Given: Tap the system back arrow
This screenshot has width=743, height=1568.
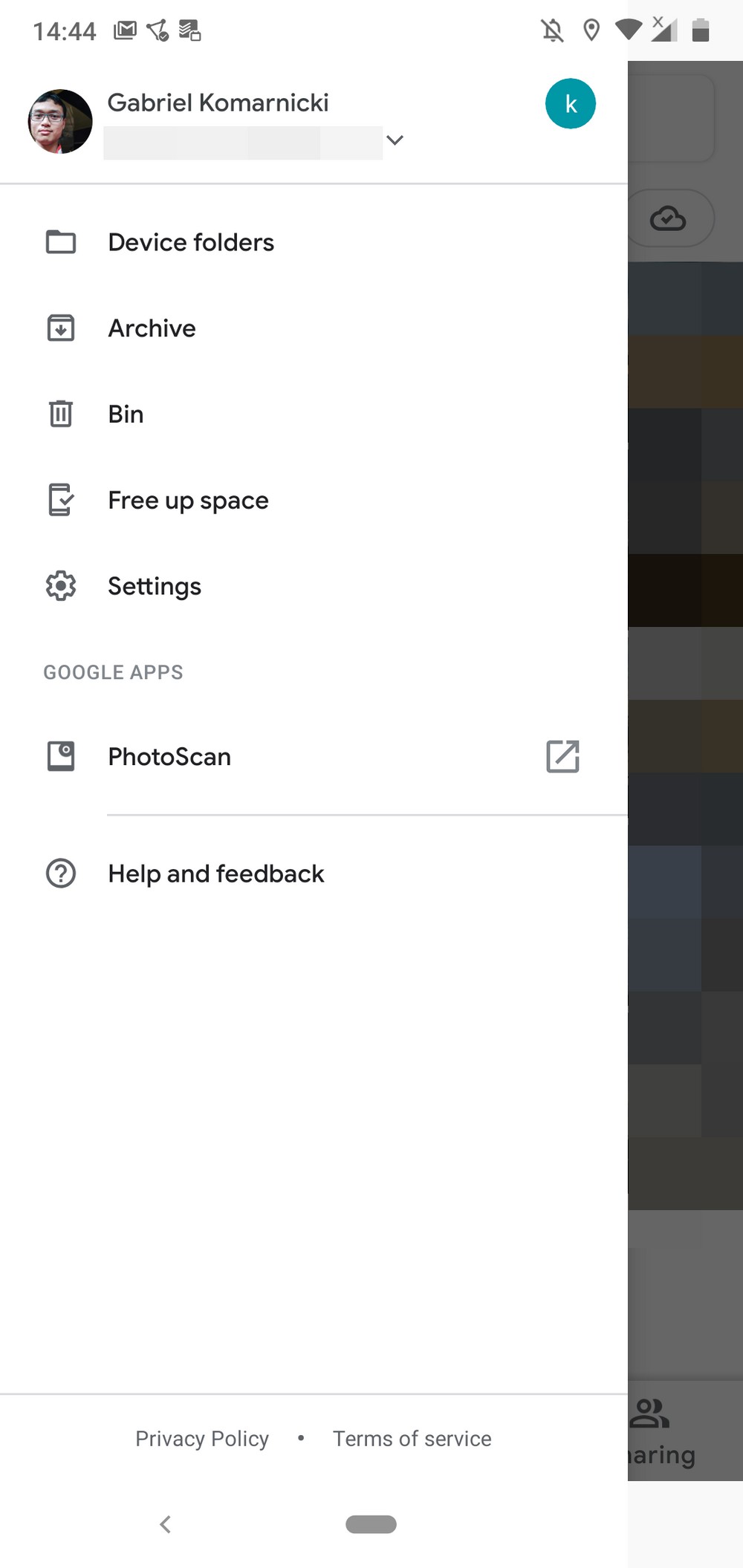Looking at the screenshot, I should (166, 1524).
